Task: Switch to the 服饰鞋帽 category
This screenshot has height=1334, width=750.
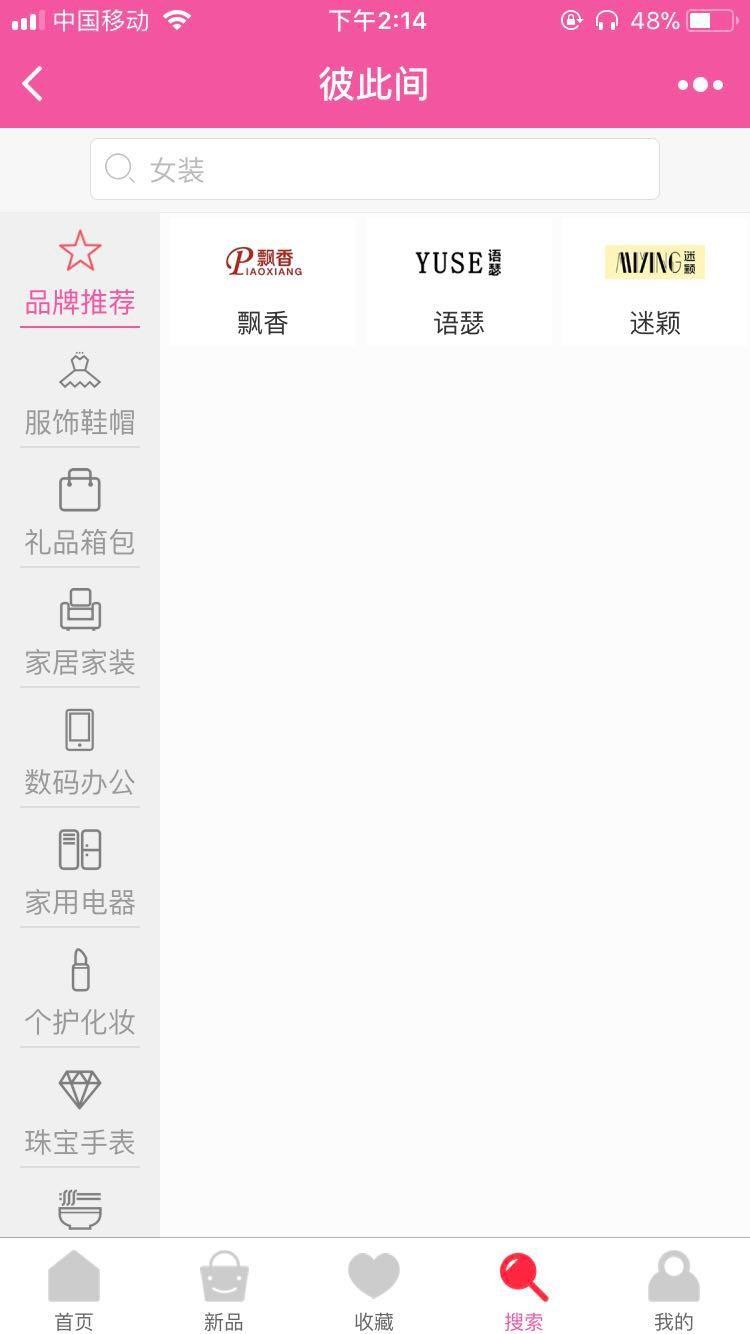Action: (80, 395)
